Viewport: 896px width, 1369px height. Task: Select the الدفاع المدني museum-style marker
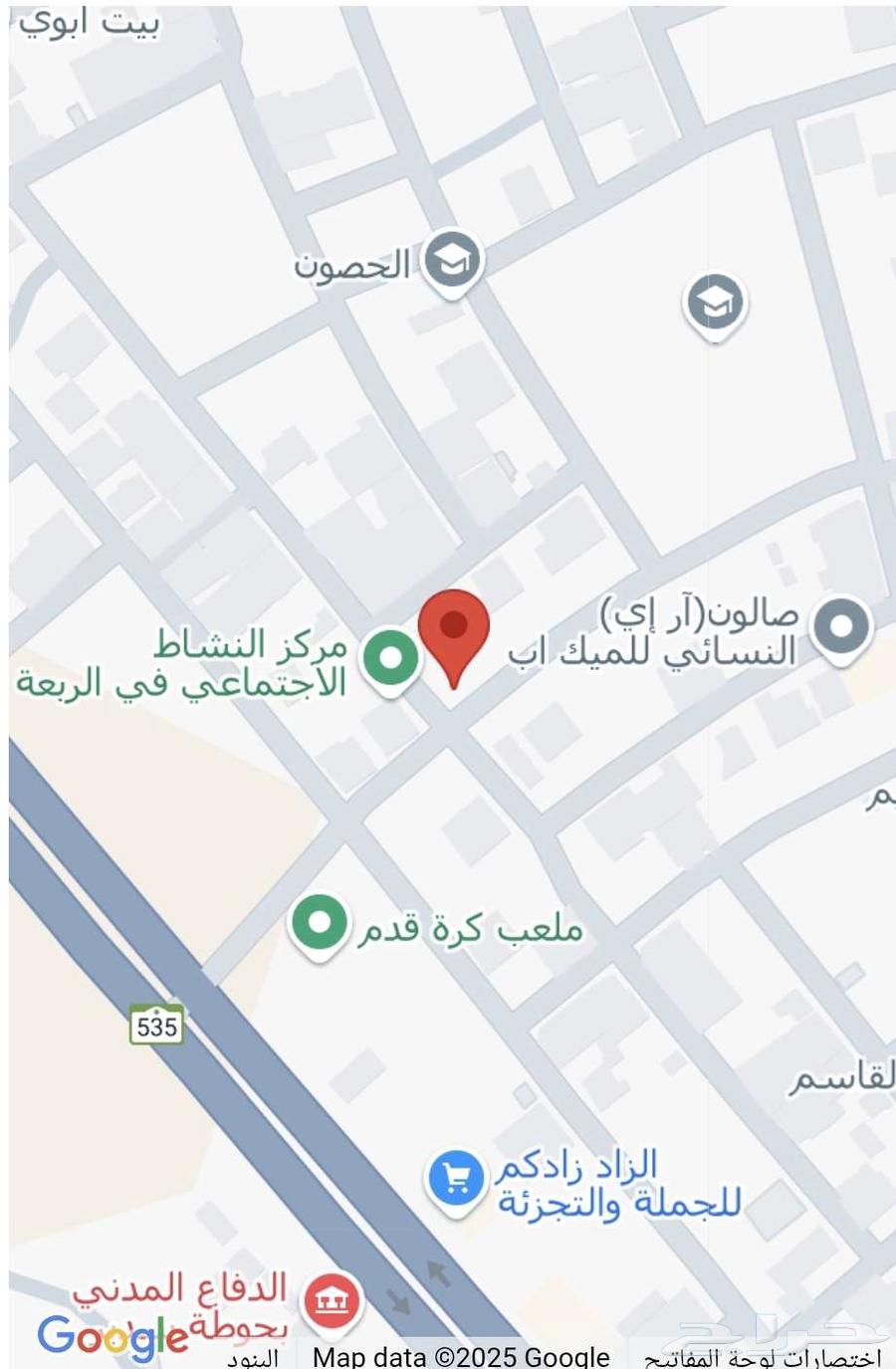point(331,1299)
